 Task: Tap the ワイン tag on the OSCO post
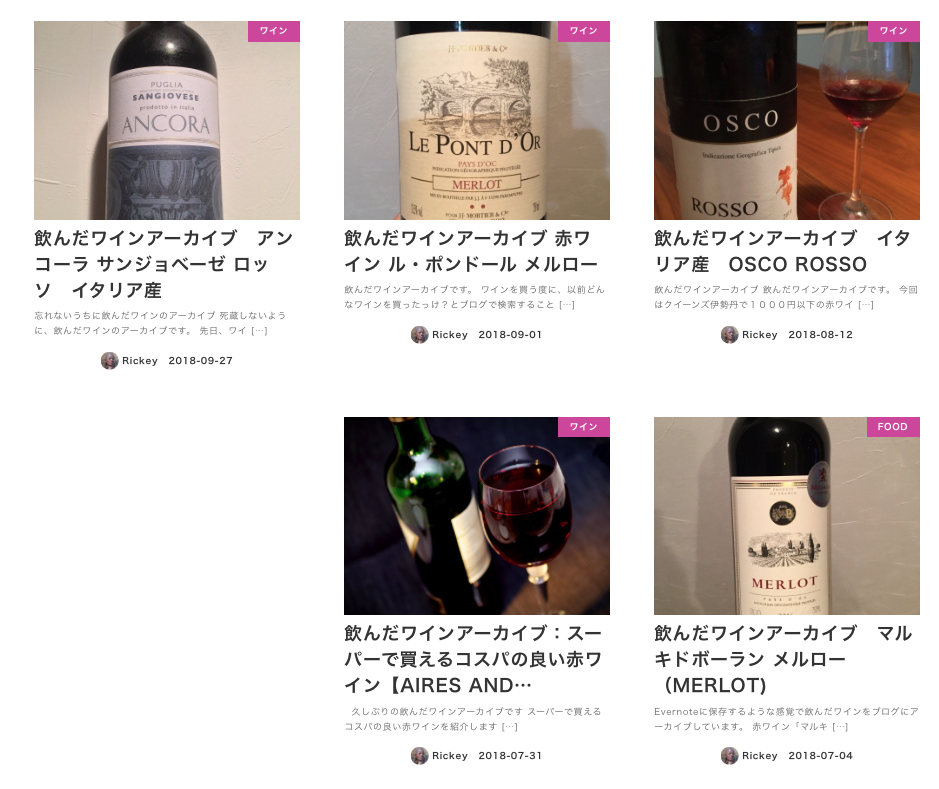click(x=893, y=31)
